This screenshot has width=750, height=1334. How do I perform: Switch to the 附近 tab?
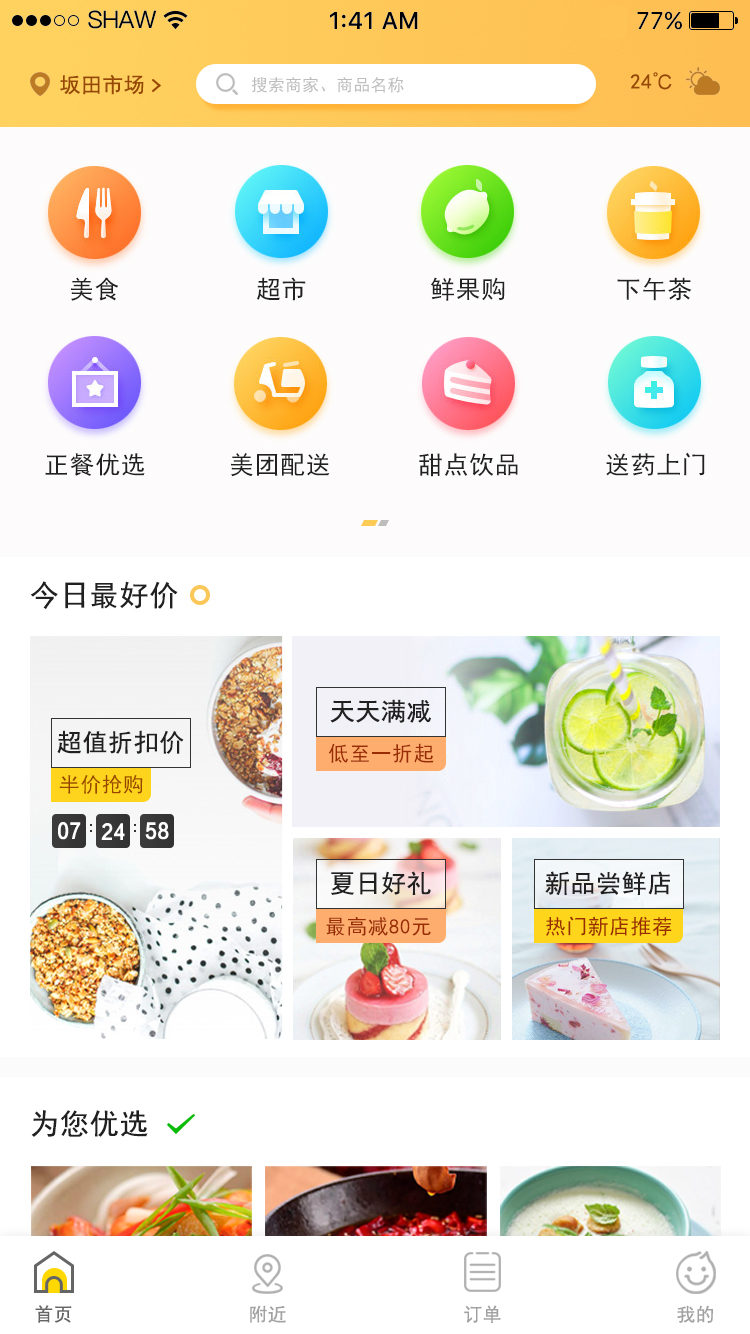(x=267, y=1288)
